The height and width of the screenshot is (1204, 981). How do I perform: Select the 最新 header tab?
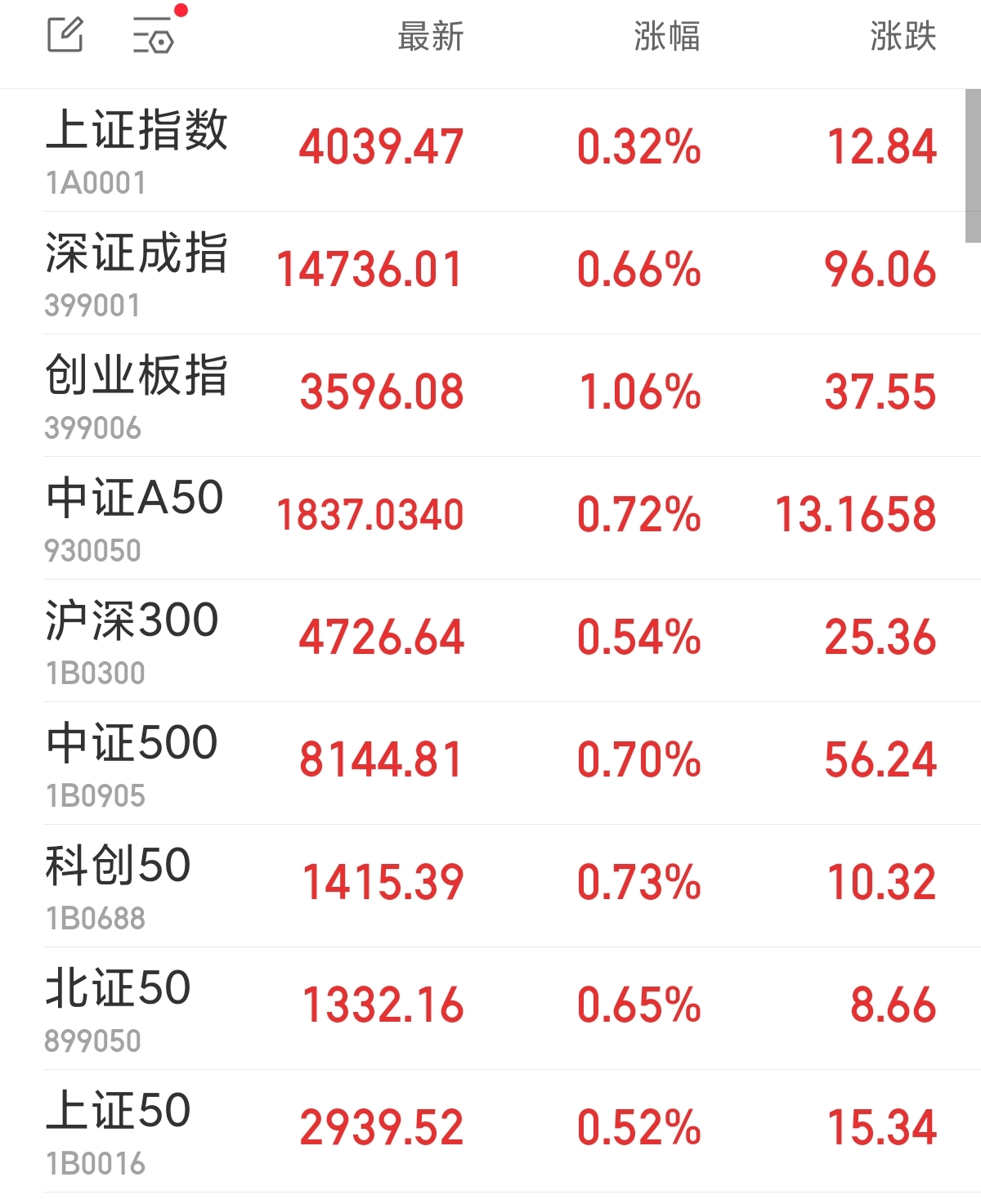pyautogui.click(x=431, y=37)
